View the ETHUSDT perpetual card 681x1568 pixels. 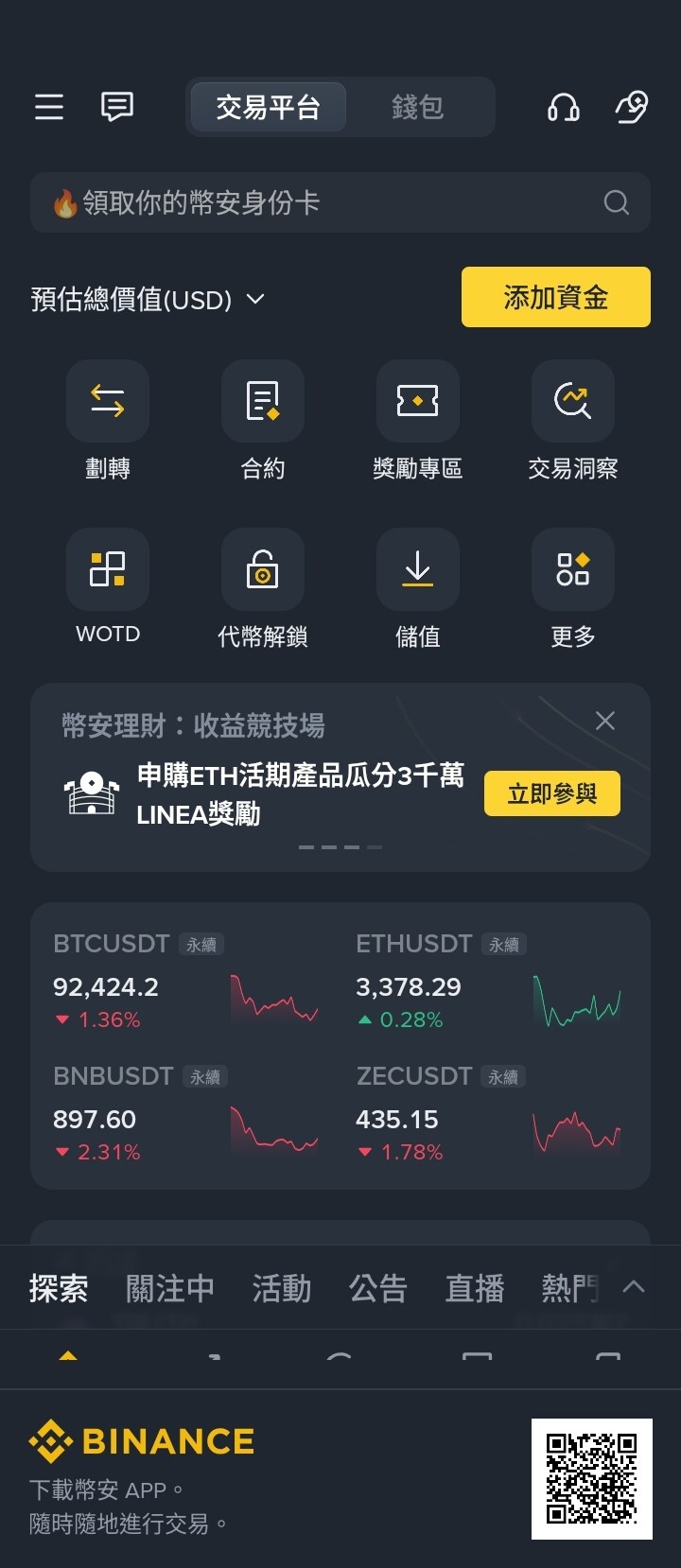click(x=488, y=982)
